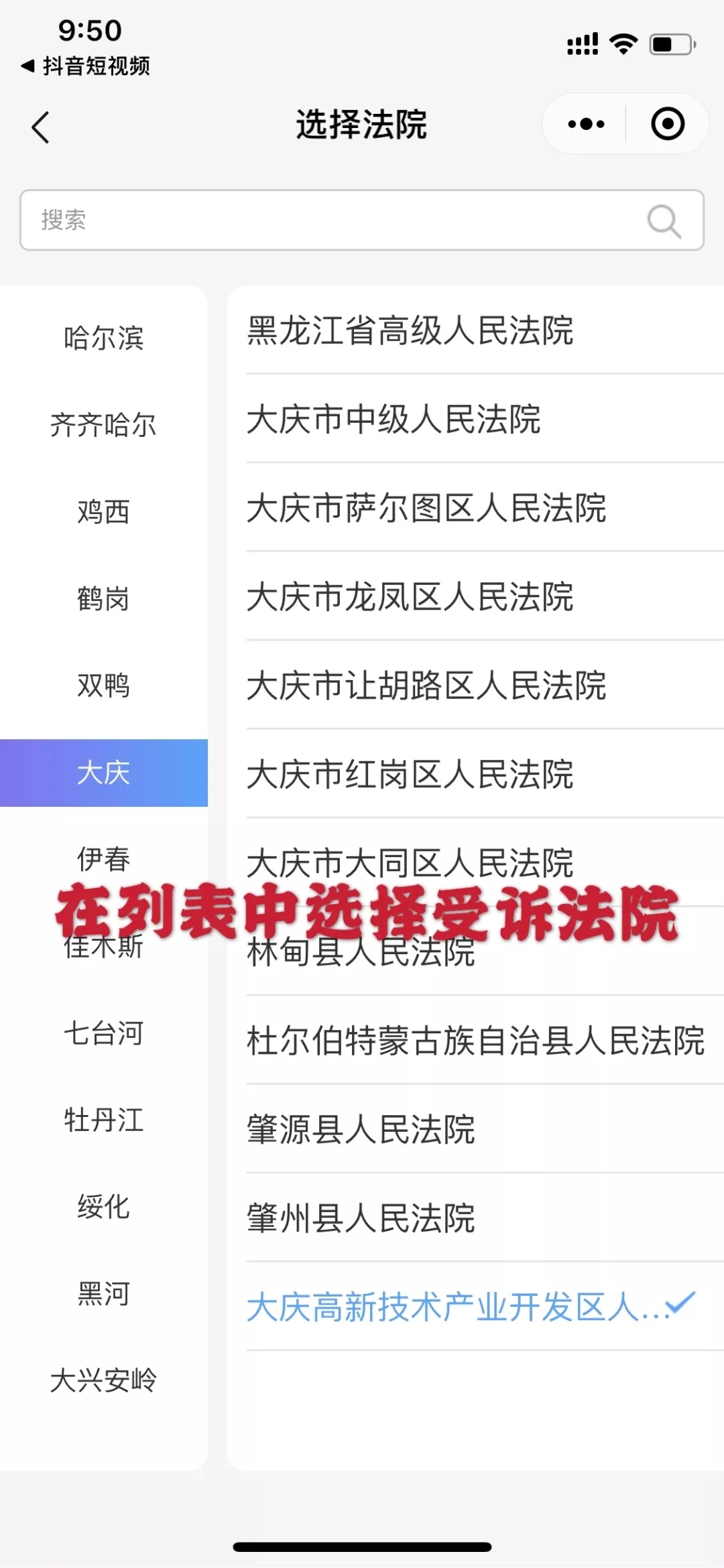Select 鹤岗 in the city list

point(104,598)
